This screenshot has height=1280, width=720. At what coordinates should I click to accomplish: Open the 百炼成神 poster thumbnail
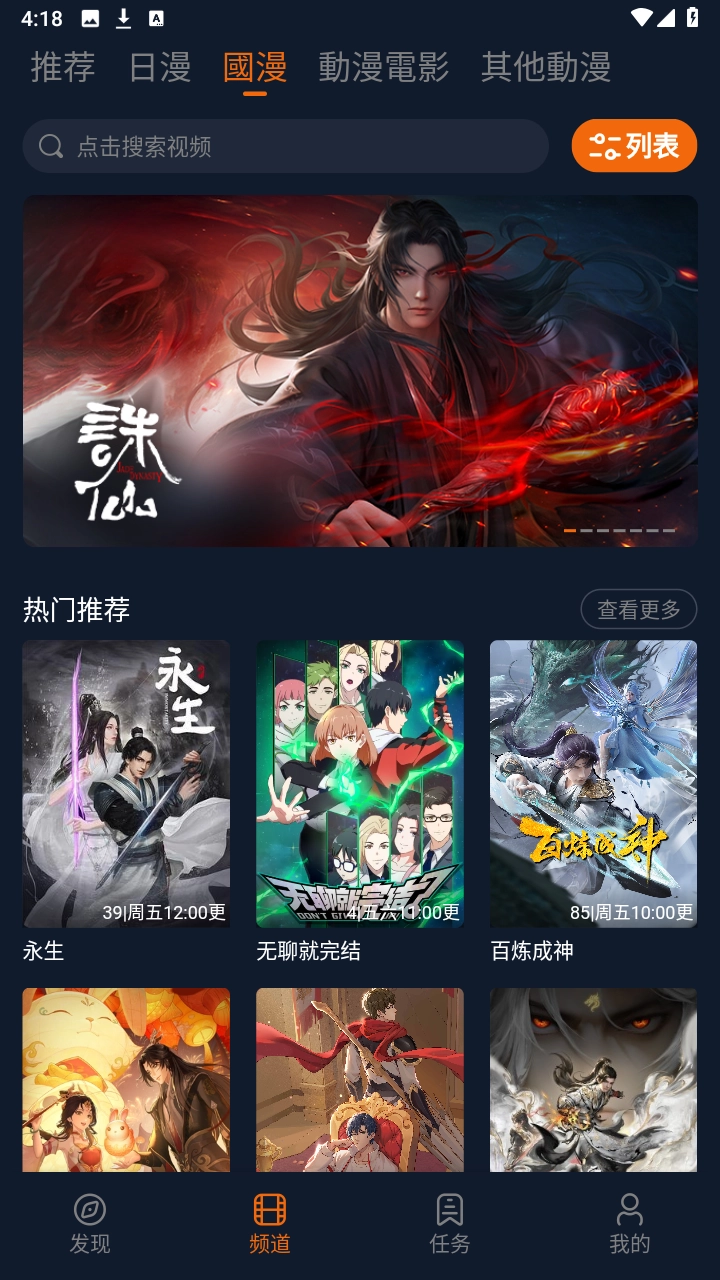point(593,783)
